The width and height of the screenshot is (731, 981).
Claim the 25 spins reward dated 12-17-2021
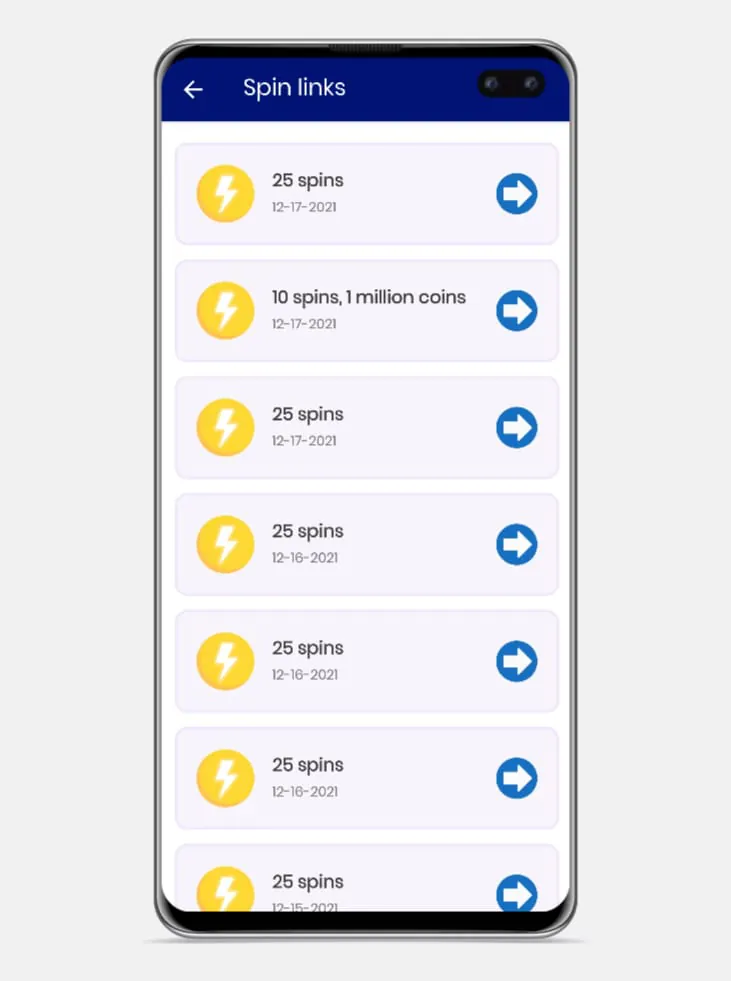366,193
